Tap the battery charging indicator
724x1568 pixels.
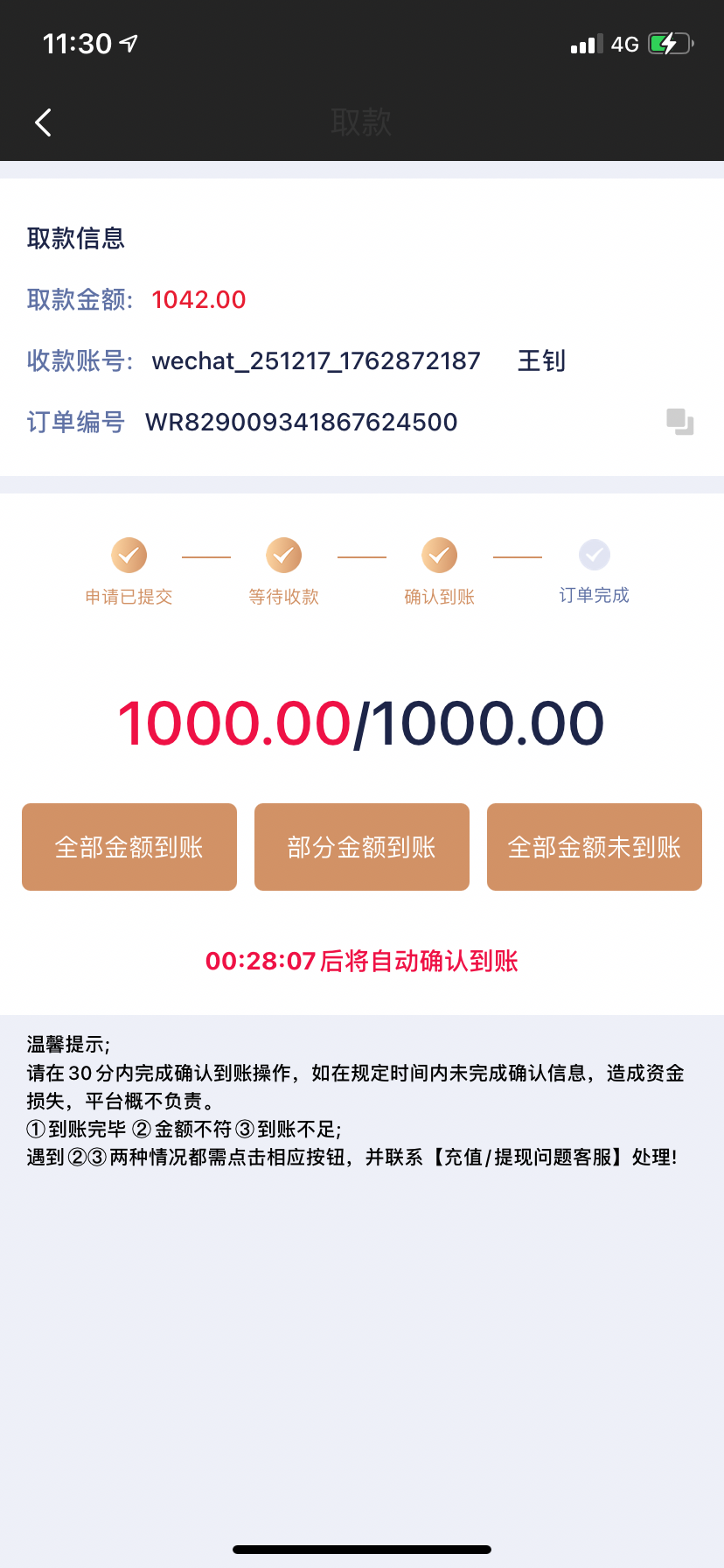click(669, 42)
